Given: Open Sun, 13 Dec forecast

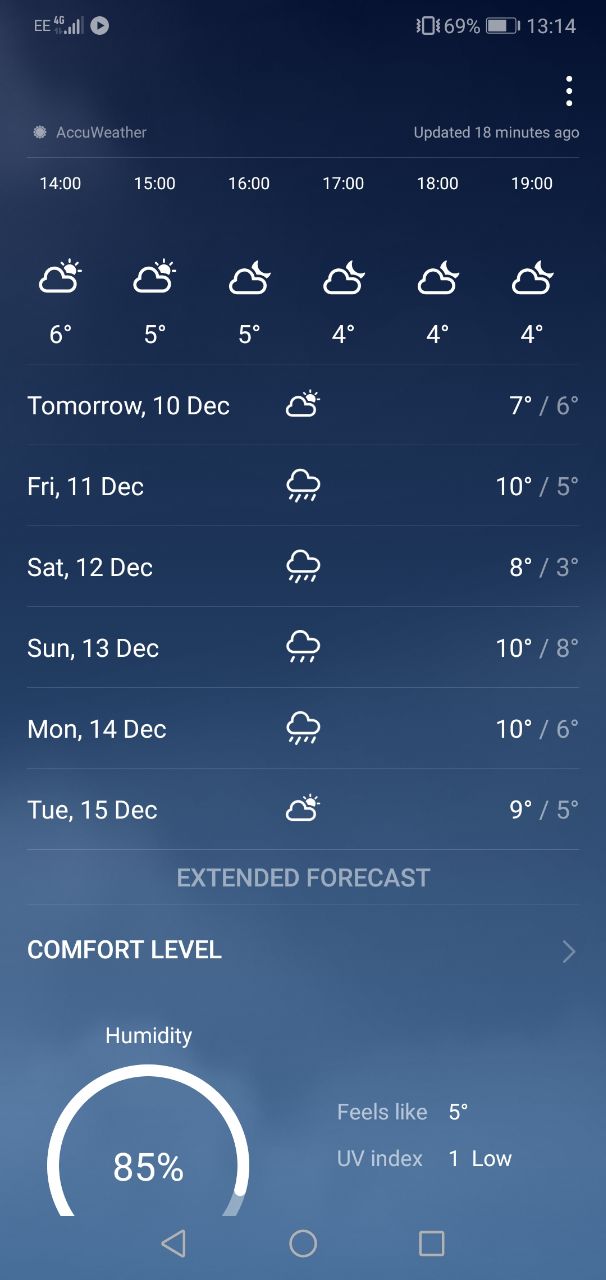Looking at the screenshot, I should pyautogui.click(x=303, y=648).
